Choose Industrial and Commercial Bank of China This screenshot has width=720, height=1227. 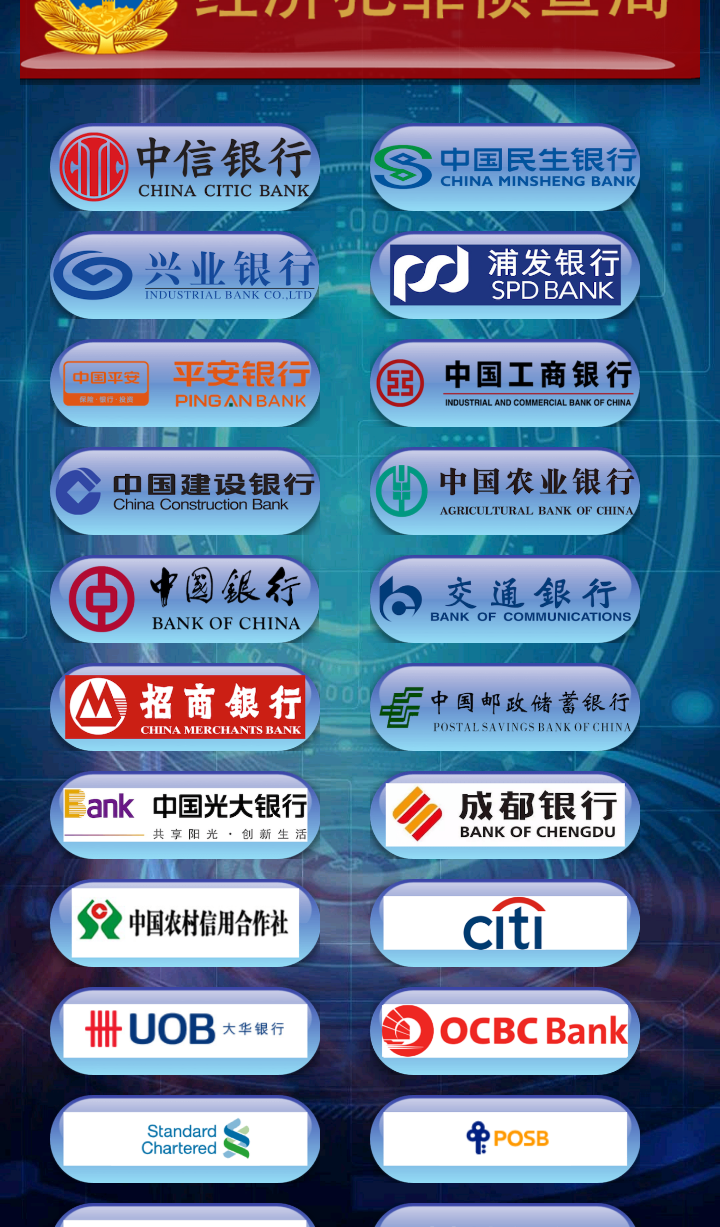click(505, 383)
